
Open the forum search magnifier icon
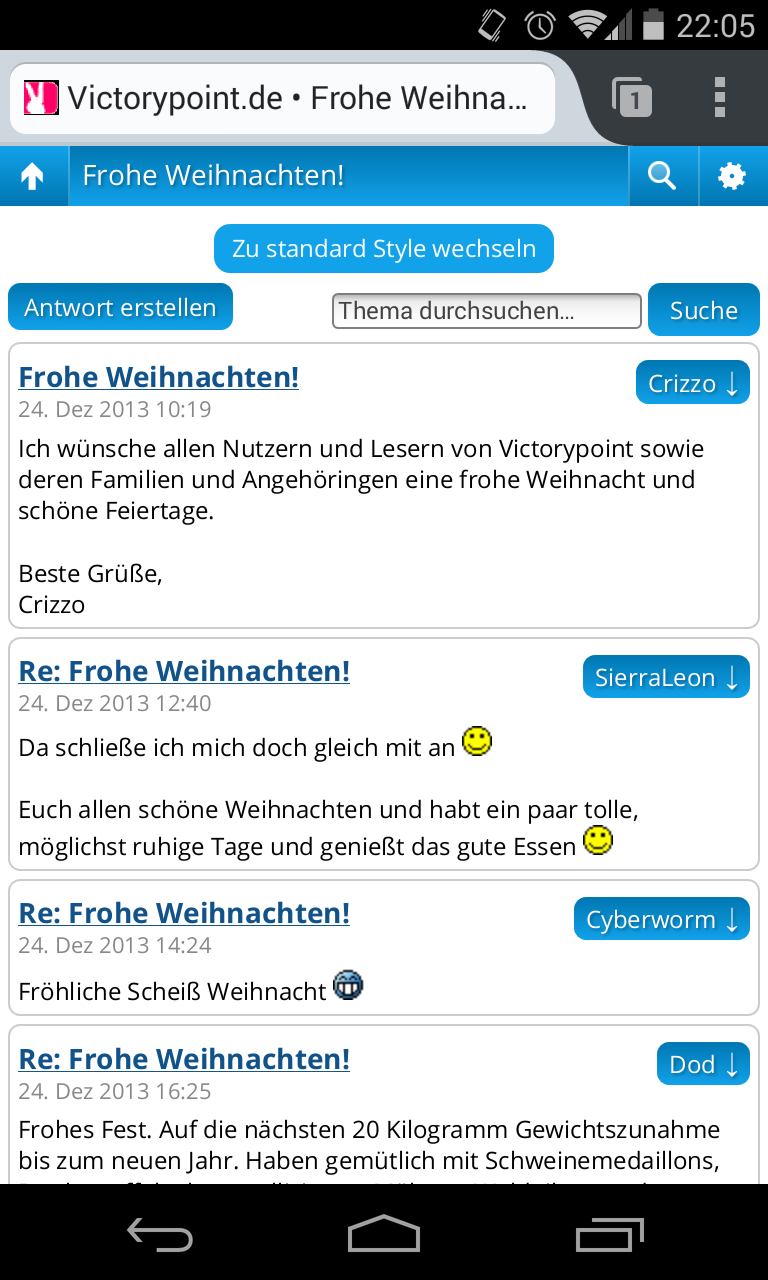662,177
